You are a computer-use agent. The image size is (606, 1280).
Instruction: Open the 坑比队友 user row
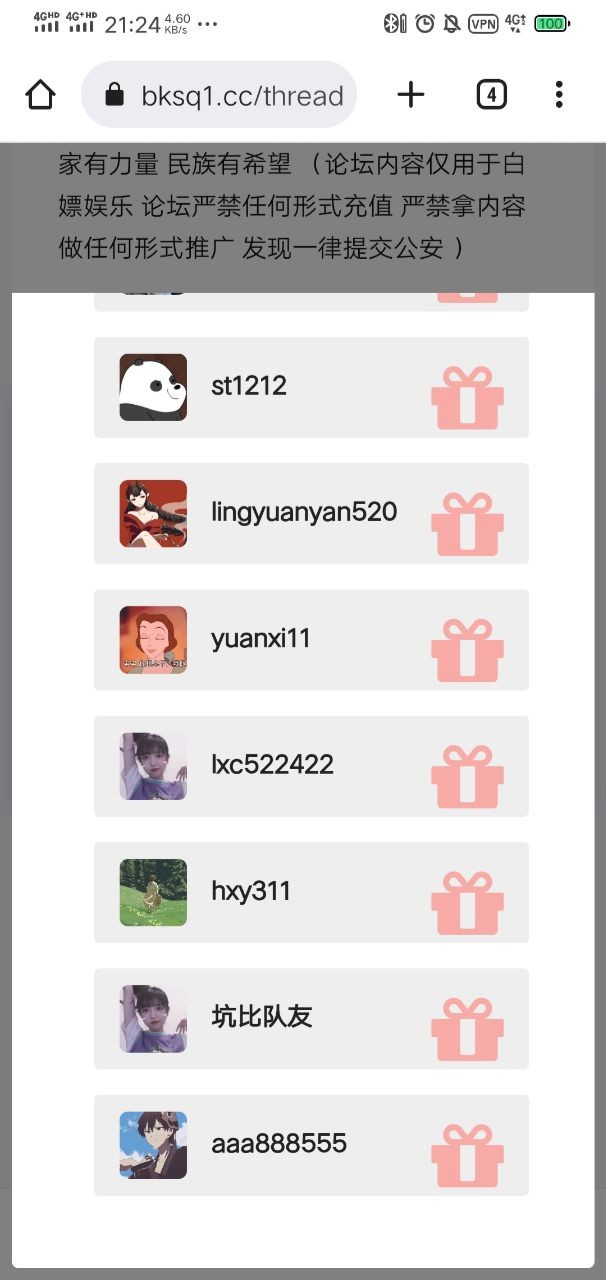pos(311,1019)
